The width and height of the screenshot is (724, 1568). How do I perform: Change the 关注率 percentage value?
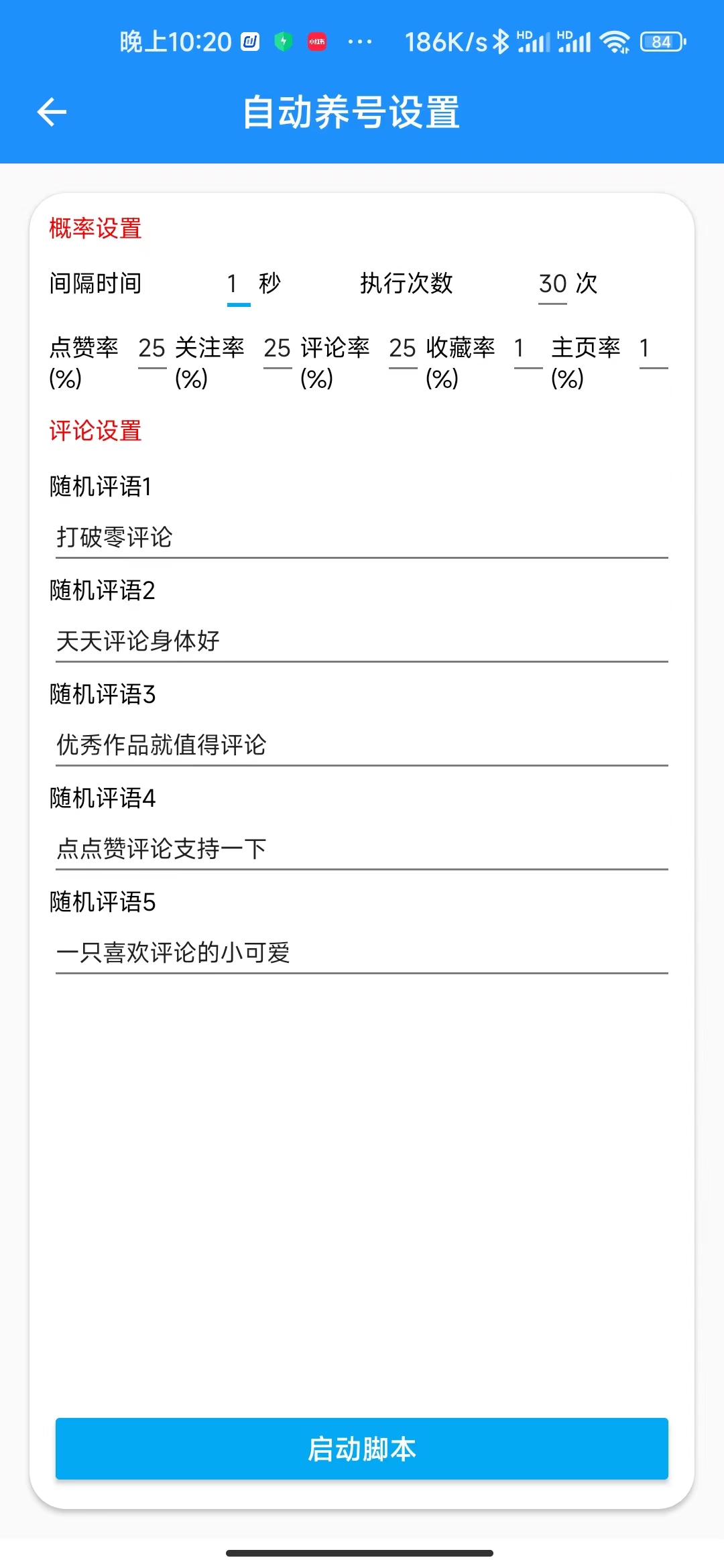coord(278,349)
